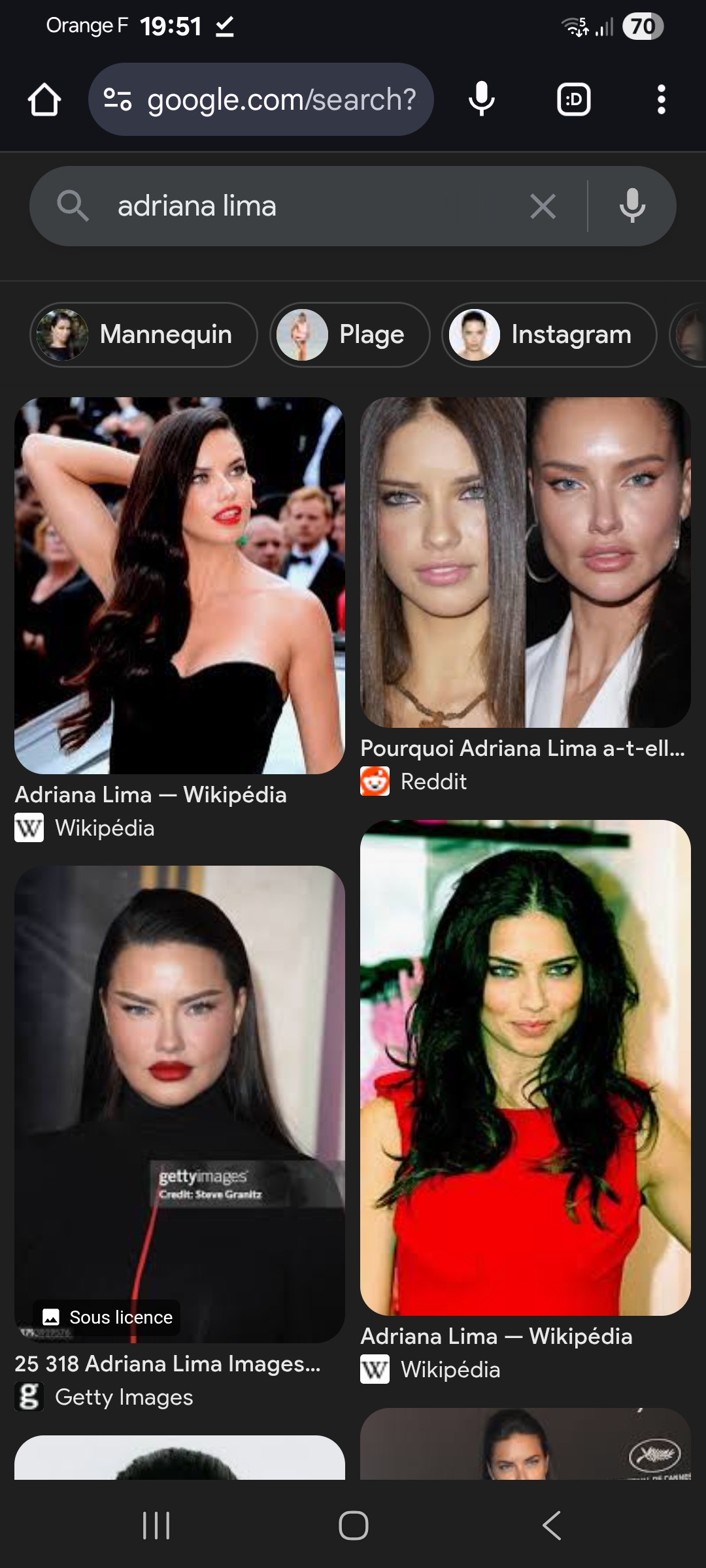The height and width of the screenshot is (1568, 706).
Task: Open the black dress Wikipédia image result
Action: pyautogui.click(x=180, y=585)
